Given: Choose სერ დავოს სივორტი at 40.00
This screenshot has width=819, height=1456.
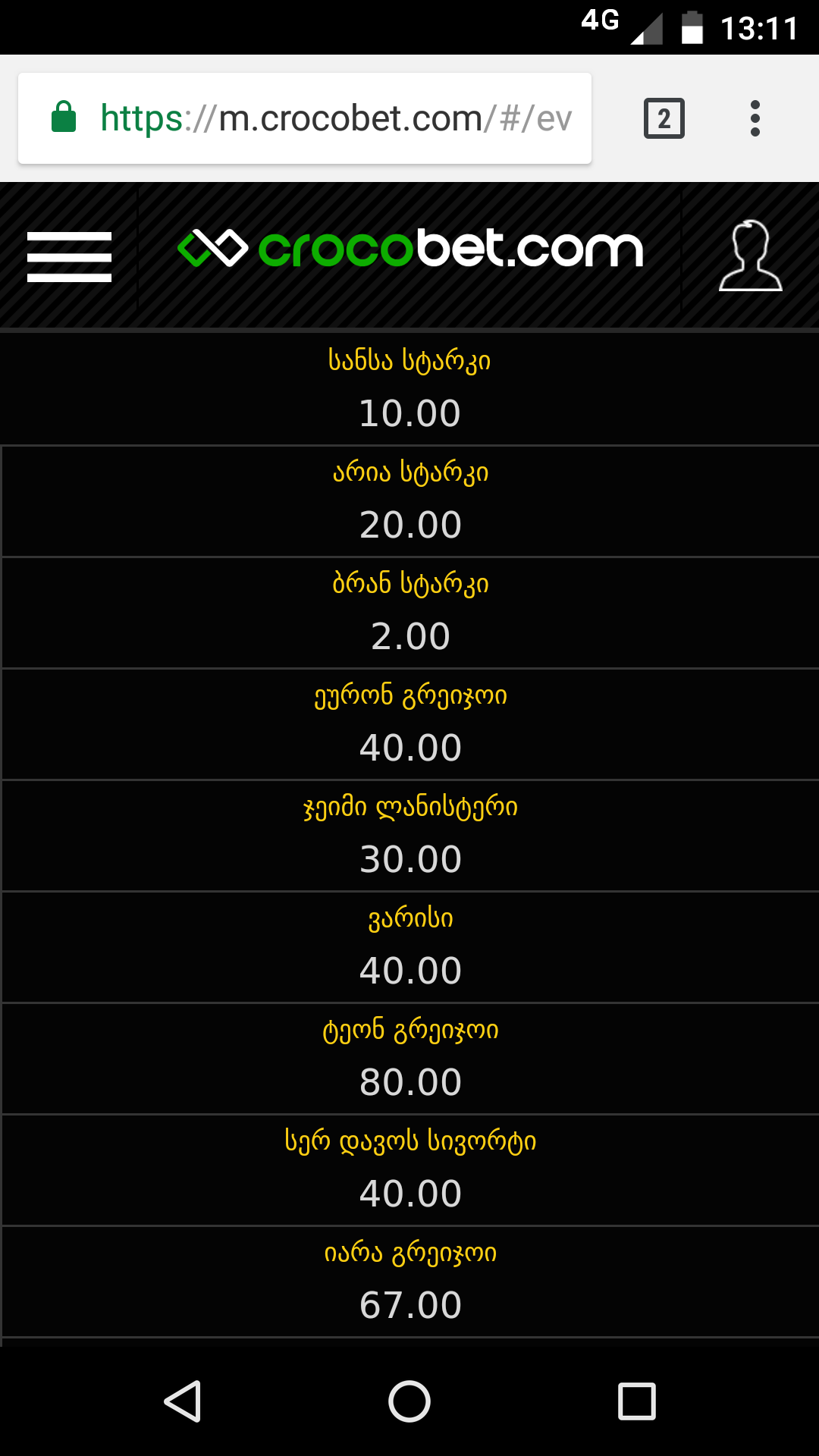Looking at the screenshot, I should (x=409, y=1170).
